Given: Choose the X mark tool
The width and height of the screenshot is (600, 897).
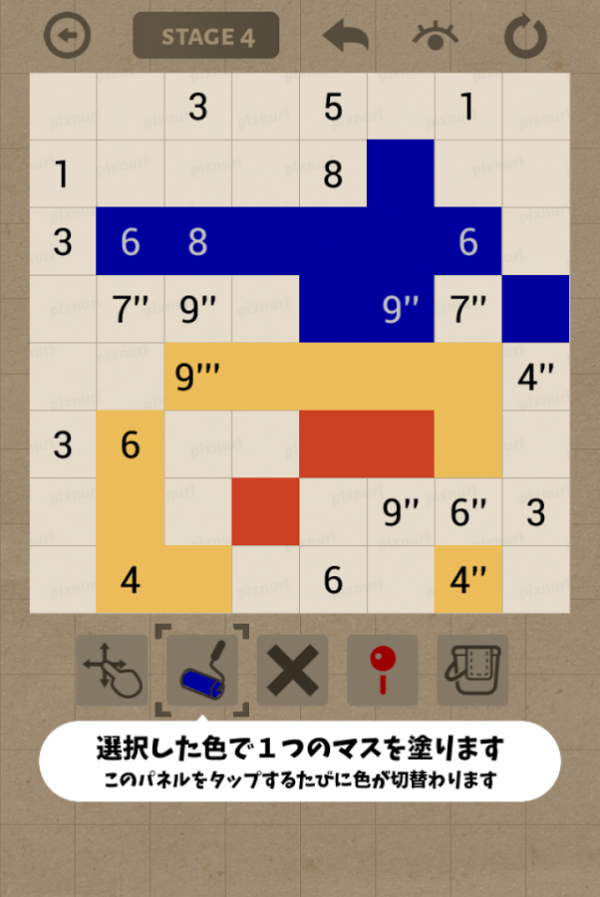Looking at the screenshot, I should 292,670.
